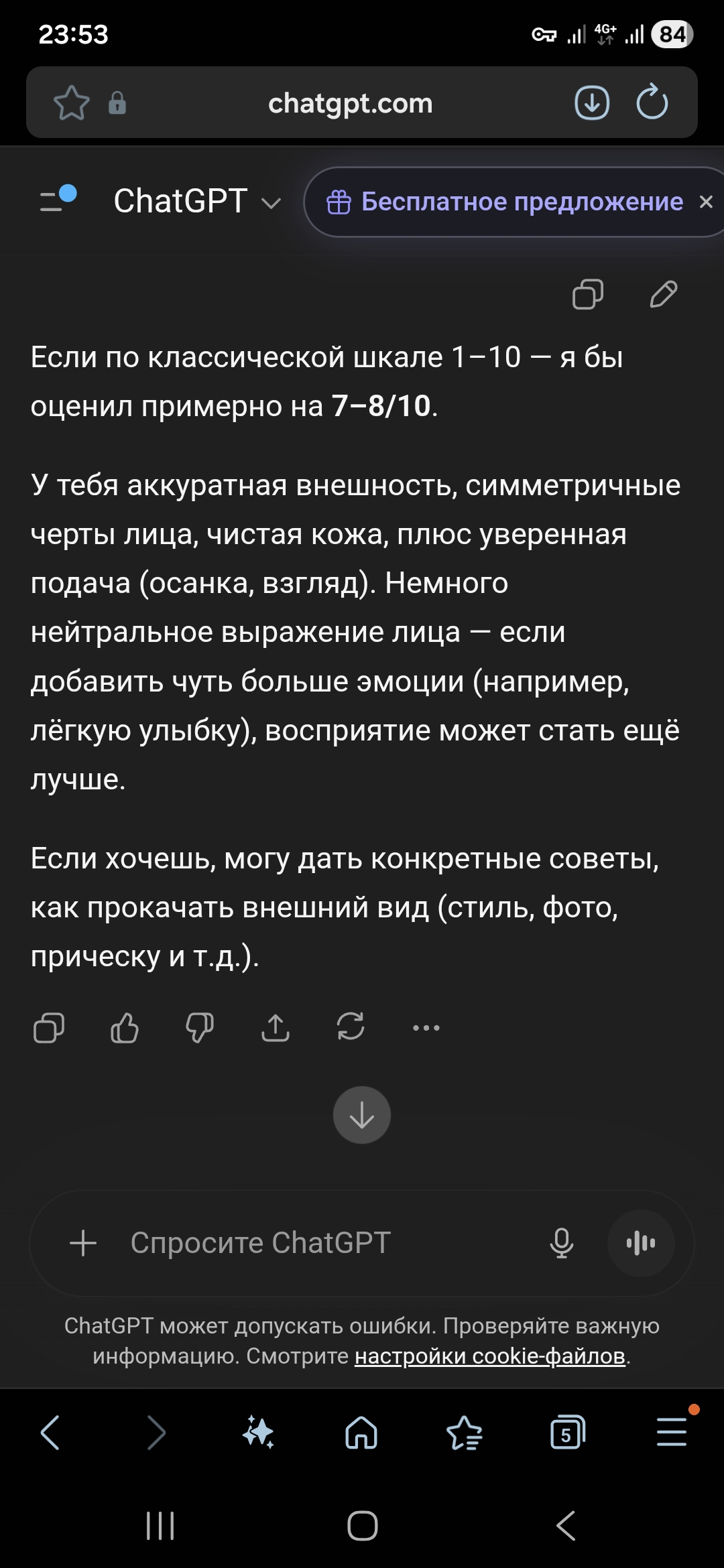The width and height of the screenshot is (724, 1568).
Task: Open the Бесплатное предложение offer
Action: [x=505, y=202]
